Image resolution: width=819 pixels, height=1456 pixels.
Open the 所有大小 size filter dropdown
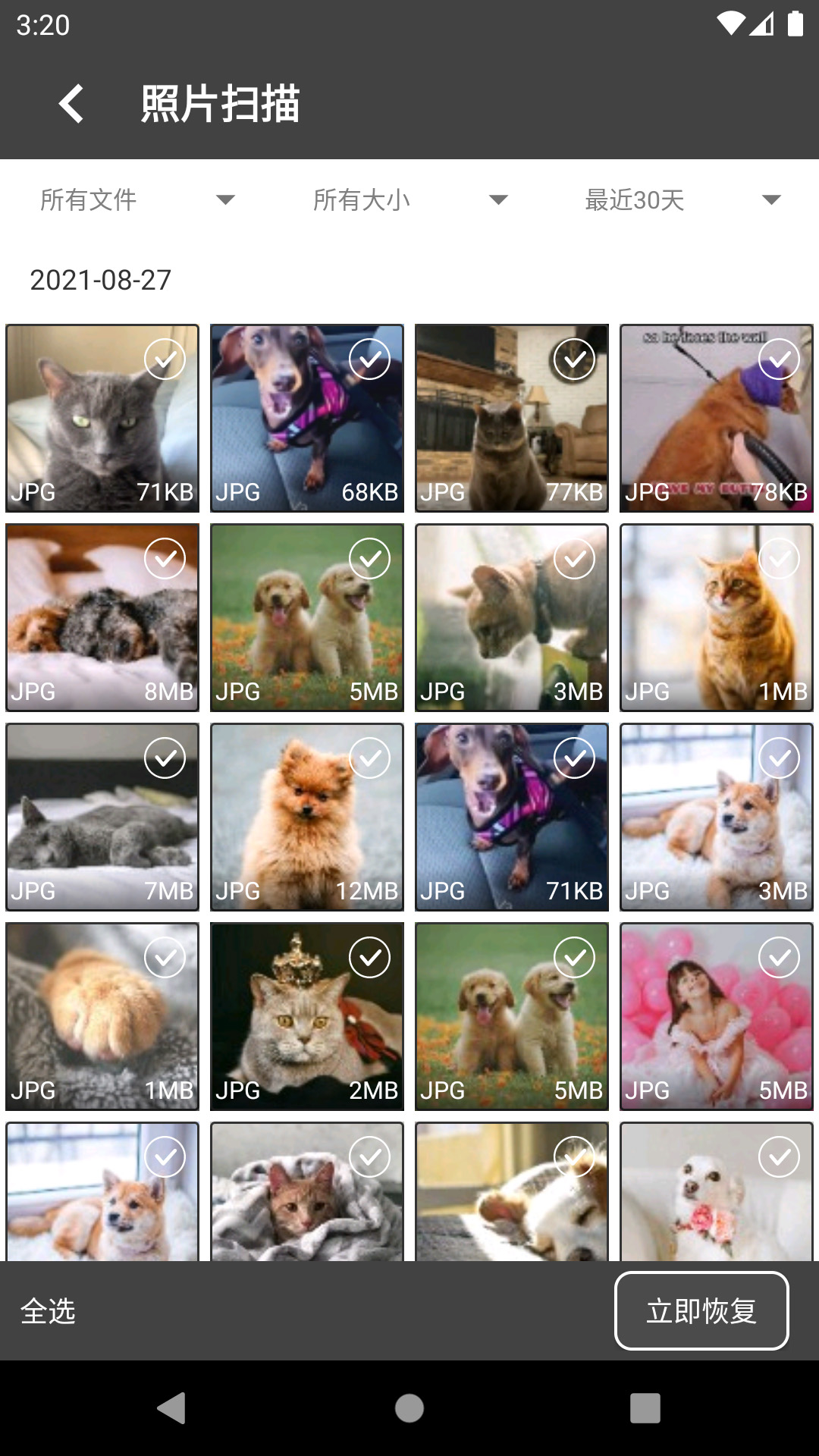(x=409, y=200)
